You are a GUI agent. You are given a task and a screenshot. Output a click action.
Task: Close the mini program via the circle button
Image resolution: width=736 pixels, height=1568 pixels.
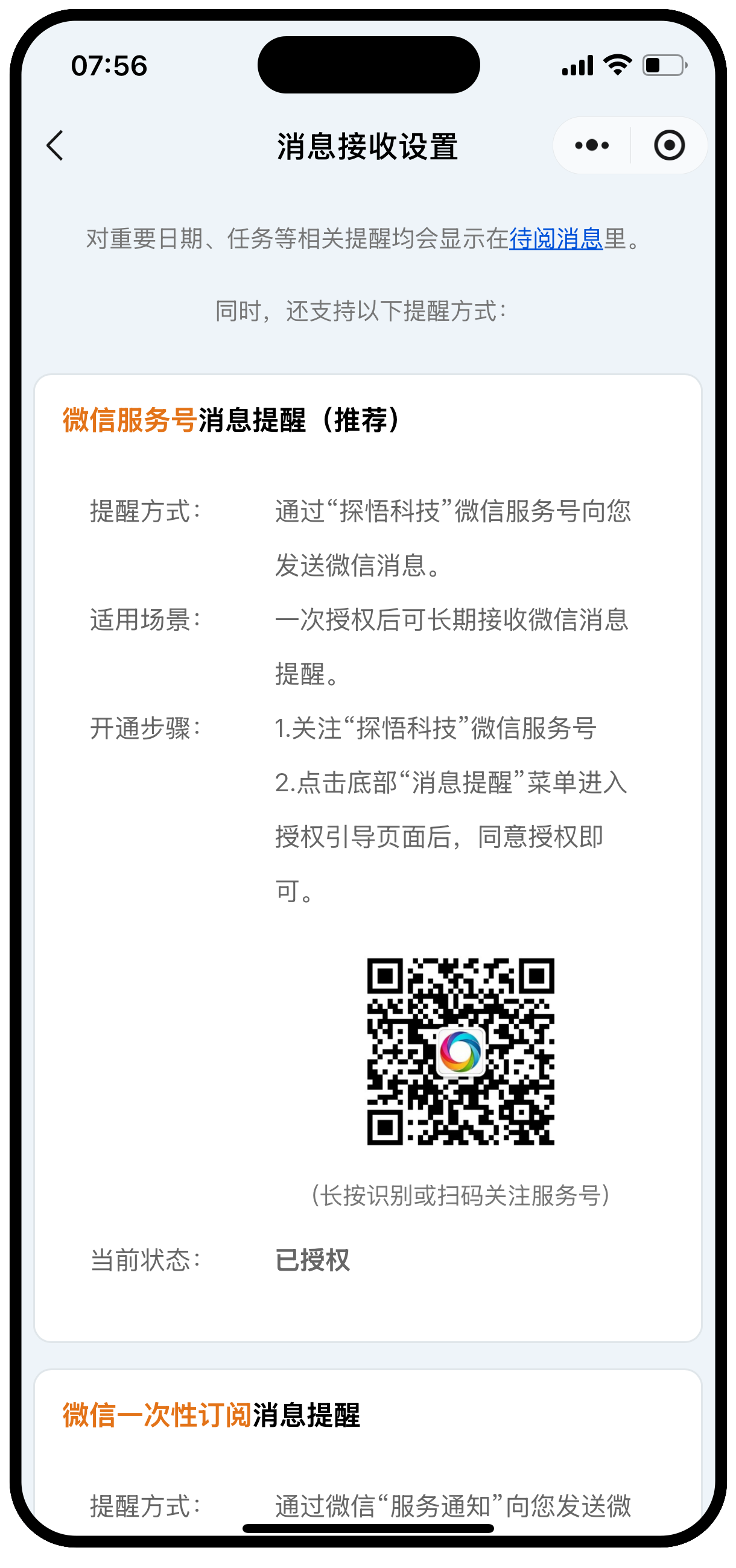[669, 145]
